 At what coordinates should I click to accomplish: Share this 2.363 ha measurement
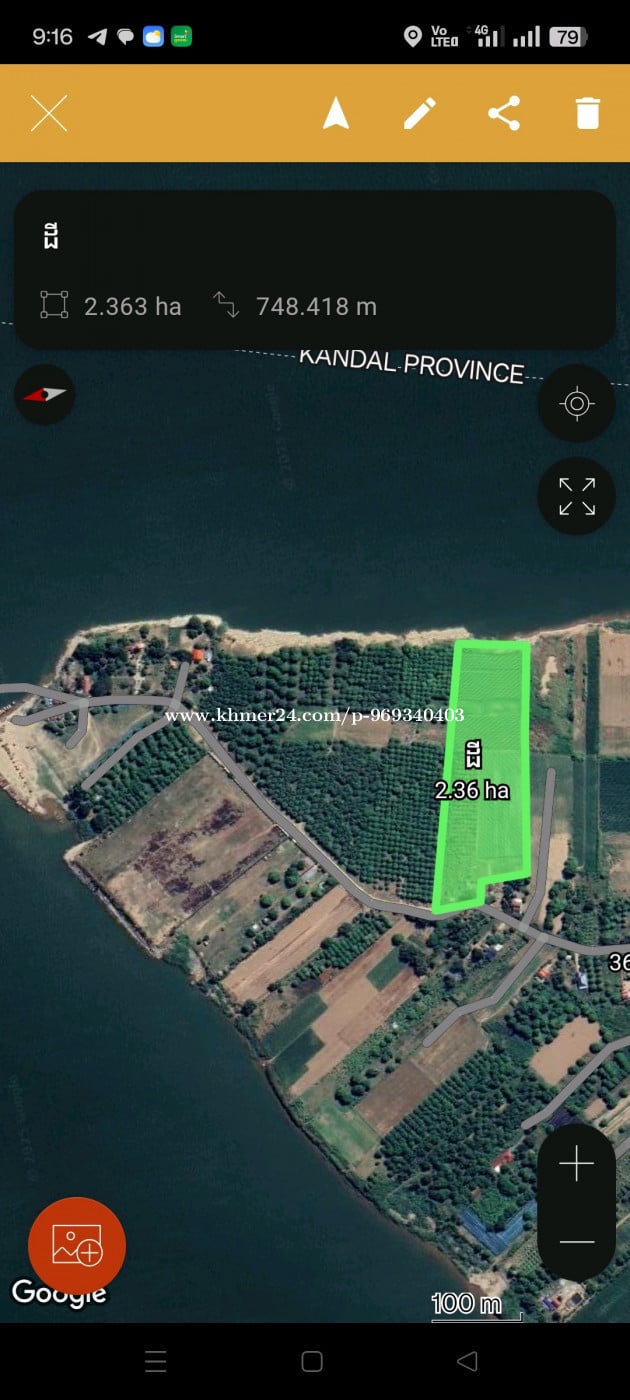point(504,114)
